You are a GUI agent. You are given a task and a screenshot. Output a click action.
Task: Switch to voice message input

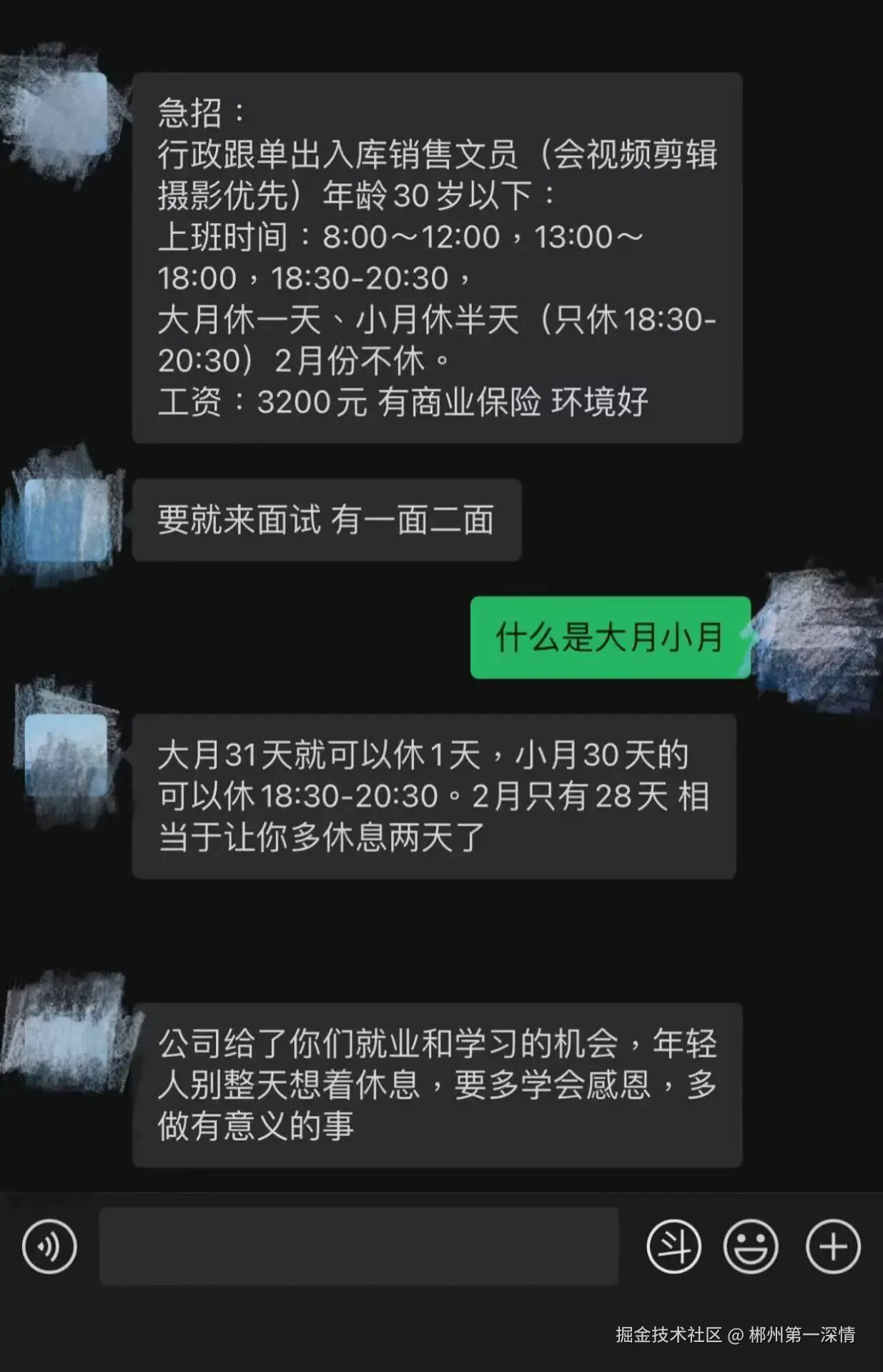[49, 1247]
